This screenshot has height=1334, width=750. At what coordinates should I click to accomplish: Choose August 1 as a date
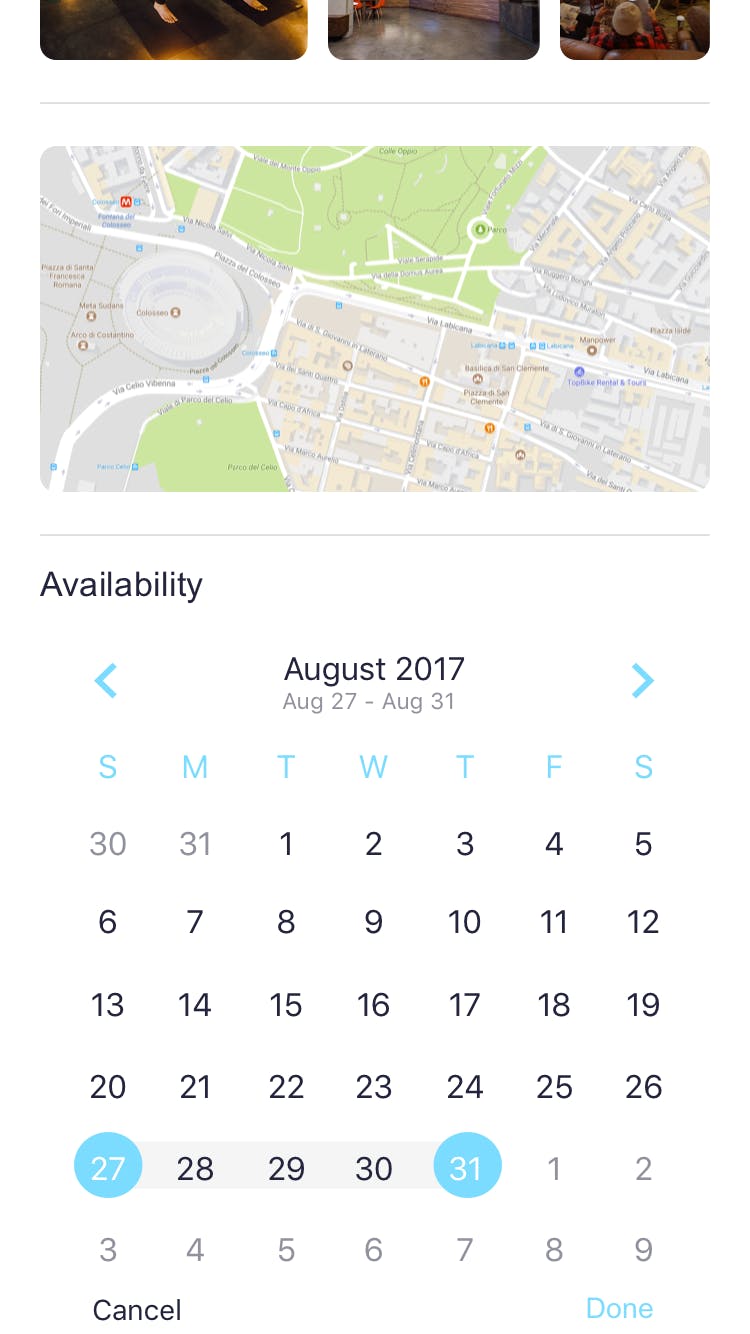click(x=286, y=844)
